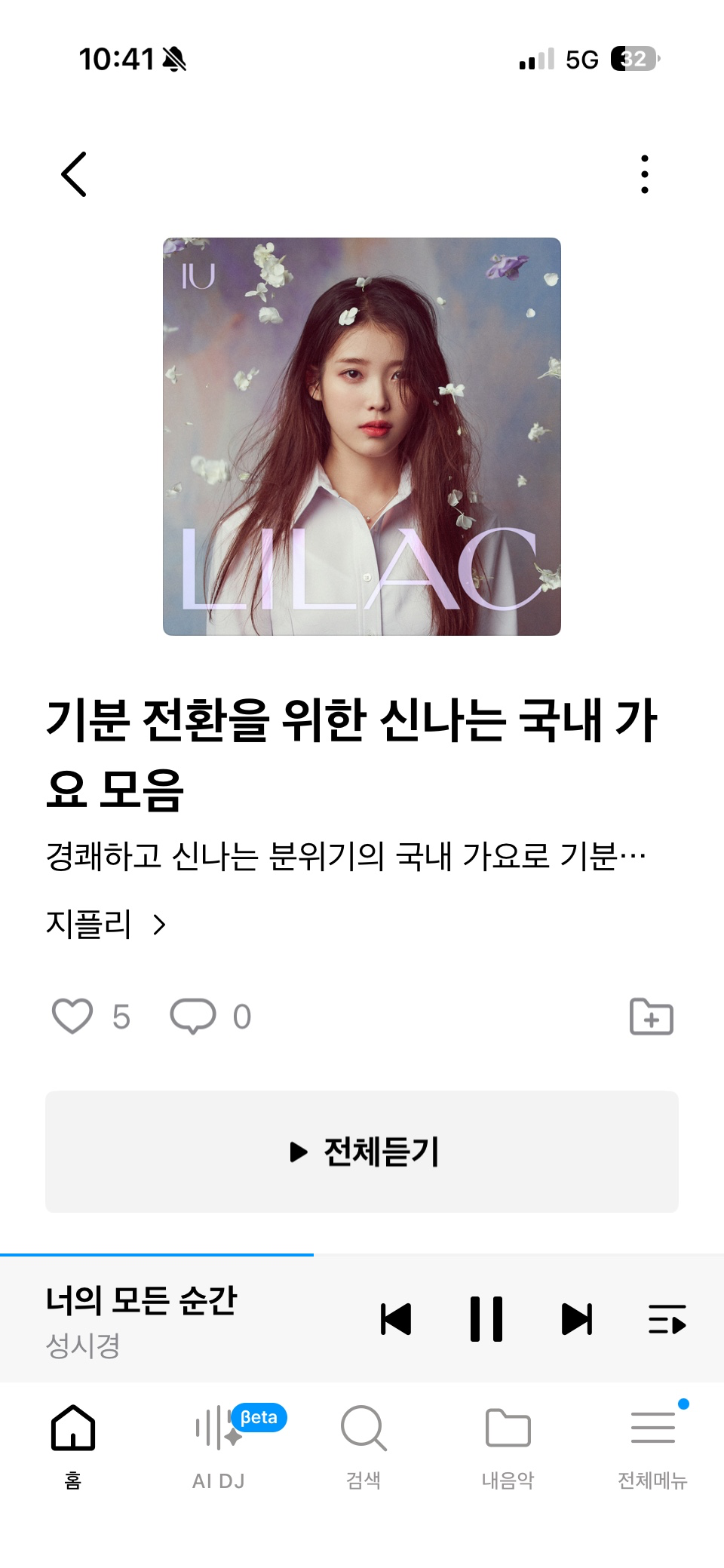Expand the truncated playlist description
The width and height of the screenshot is (724, 1568).
click(345, 856)
